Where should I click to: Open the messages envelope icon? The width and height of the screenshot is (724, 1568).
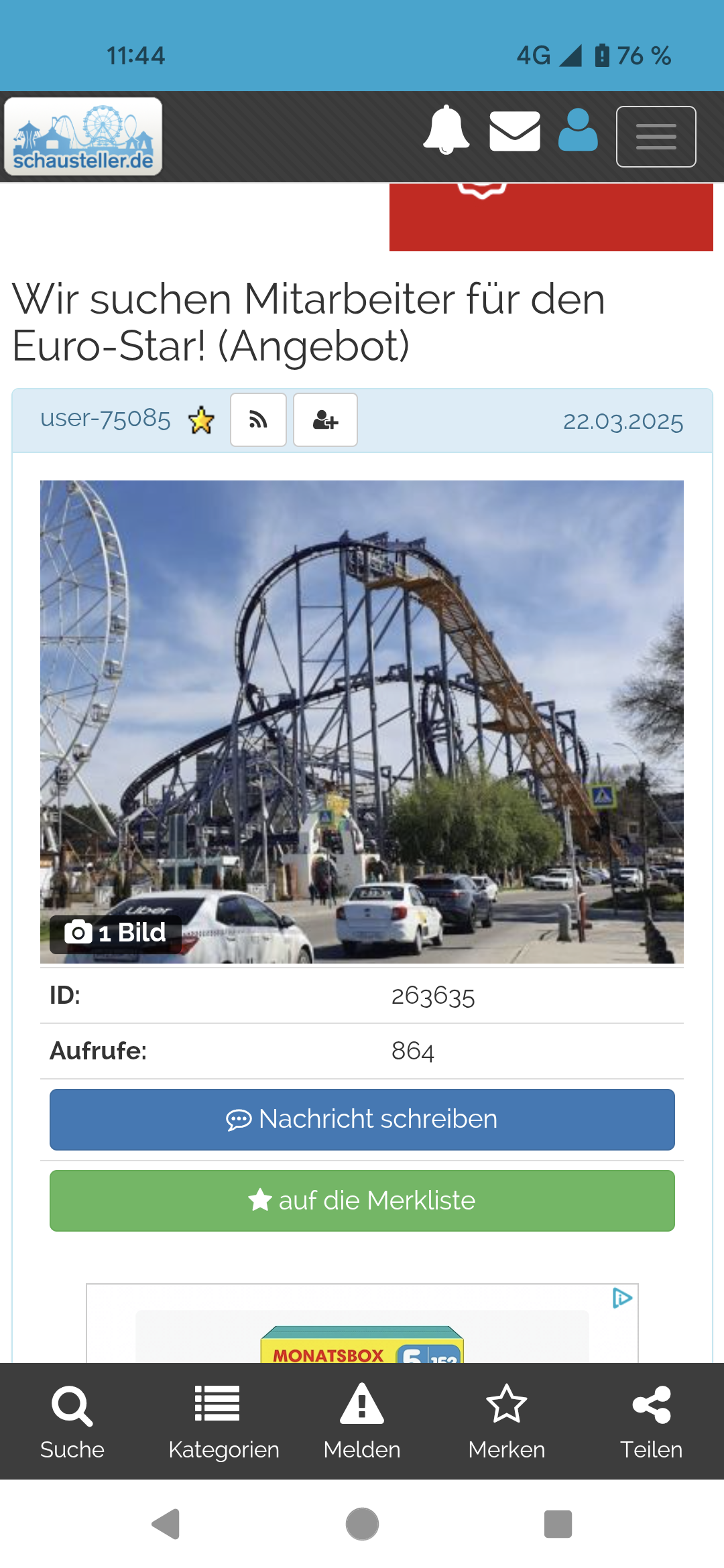pos(515,131)
